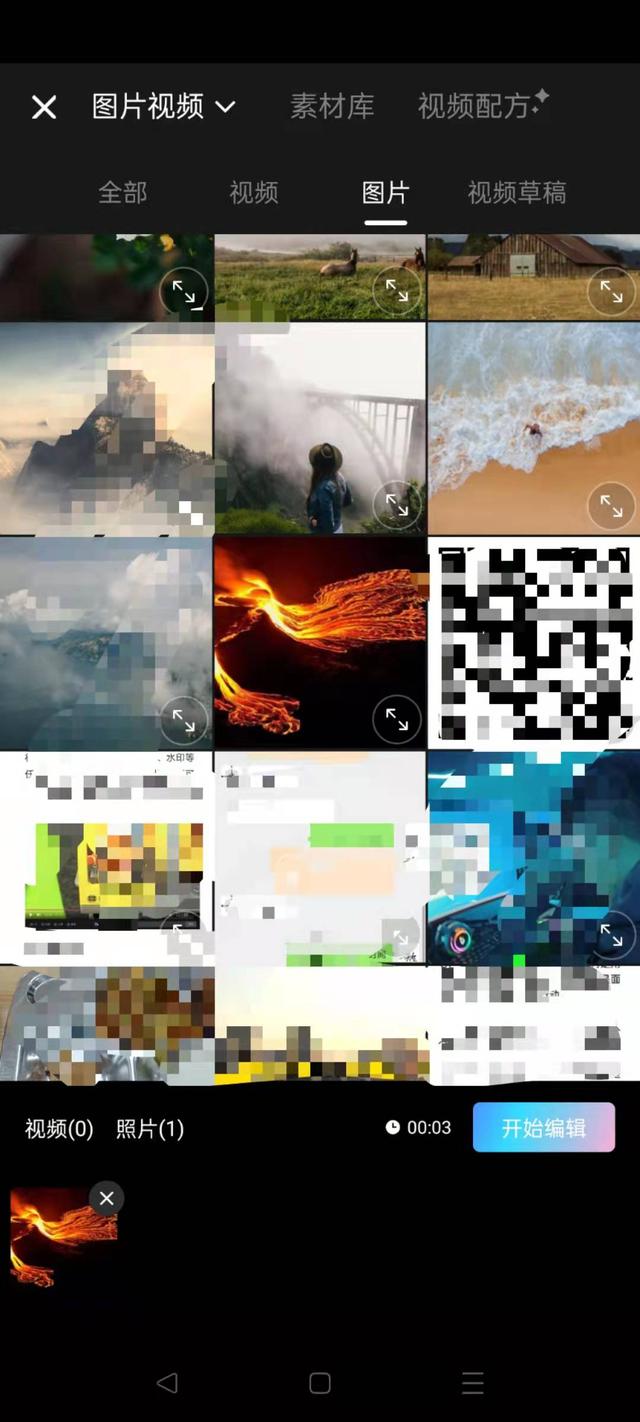Open the 视频配方 tab
Screen dimensions: 640x1422
click(x=483, y=105)
